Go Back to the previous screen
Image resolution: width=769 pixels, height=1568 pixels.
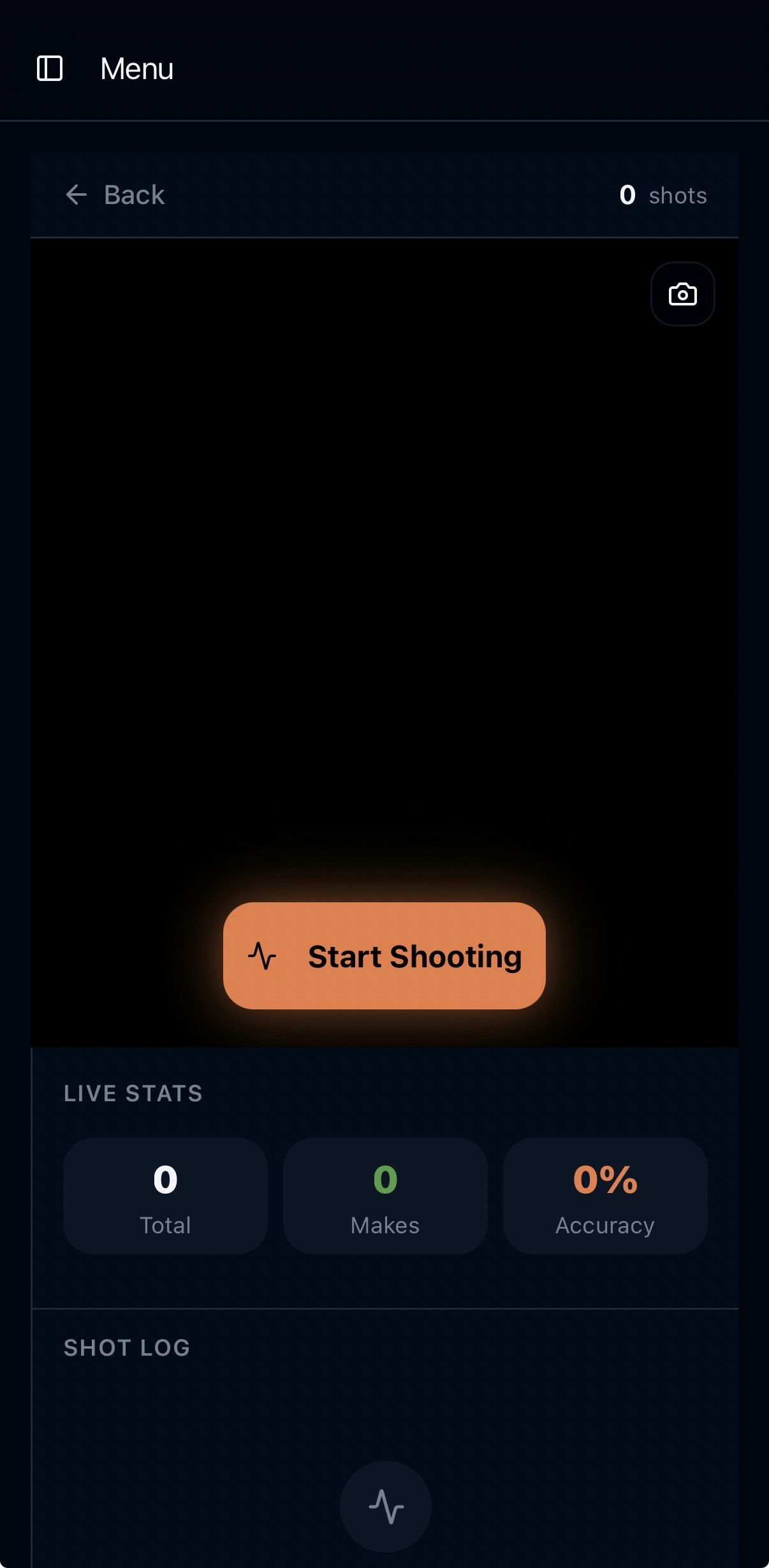tap(115, 195)
